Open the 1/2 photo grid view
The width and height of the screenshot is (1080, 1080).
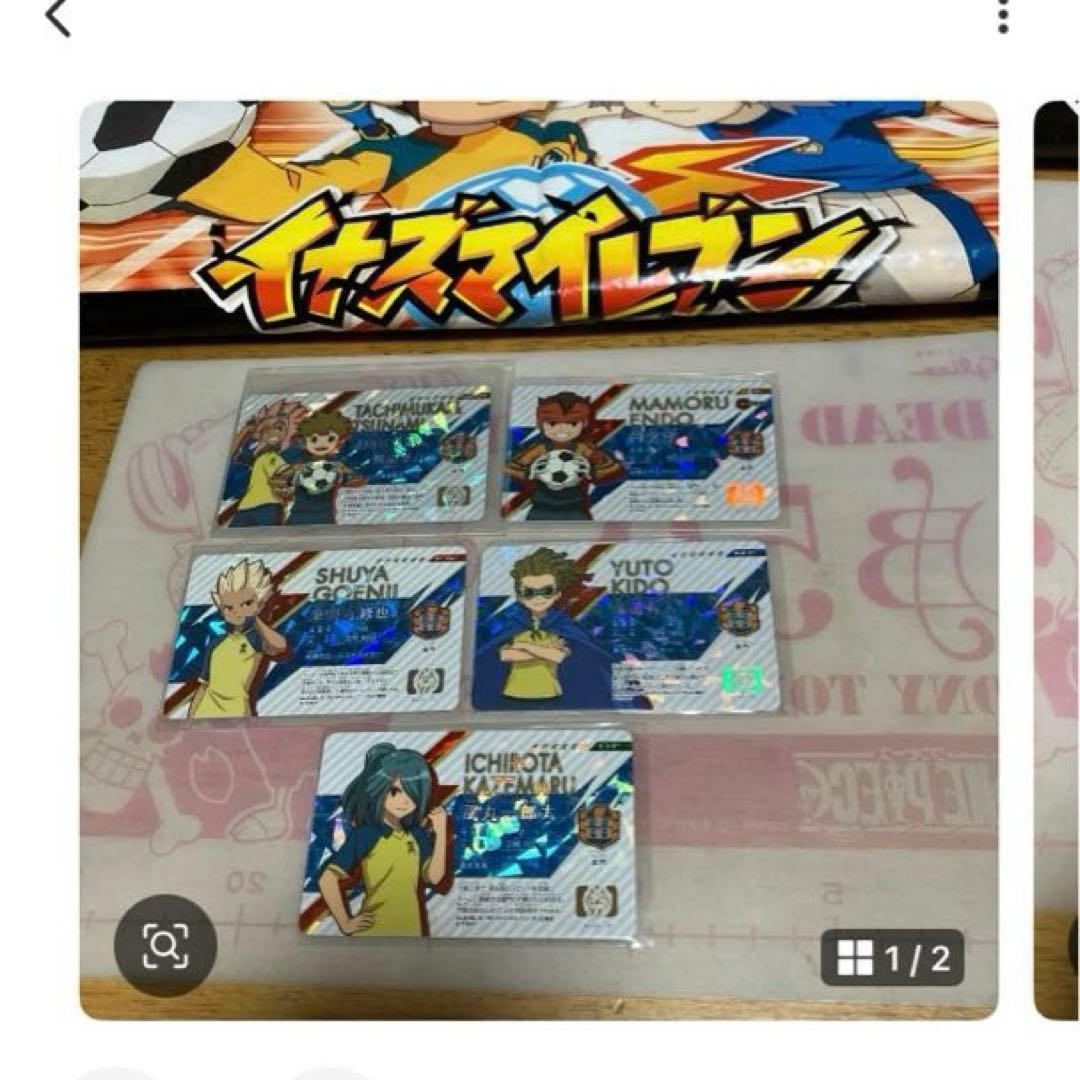(893, 959)
